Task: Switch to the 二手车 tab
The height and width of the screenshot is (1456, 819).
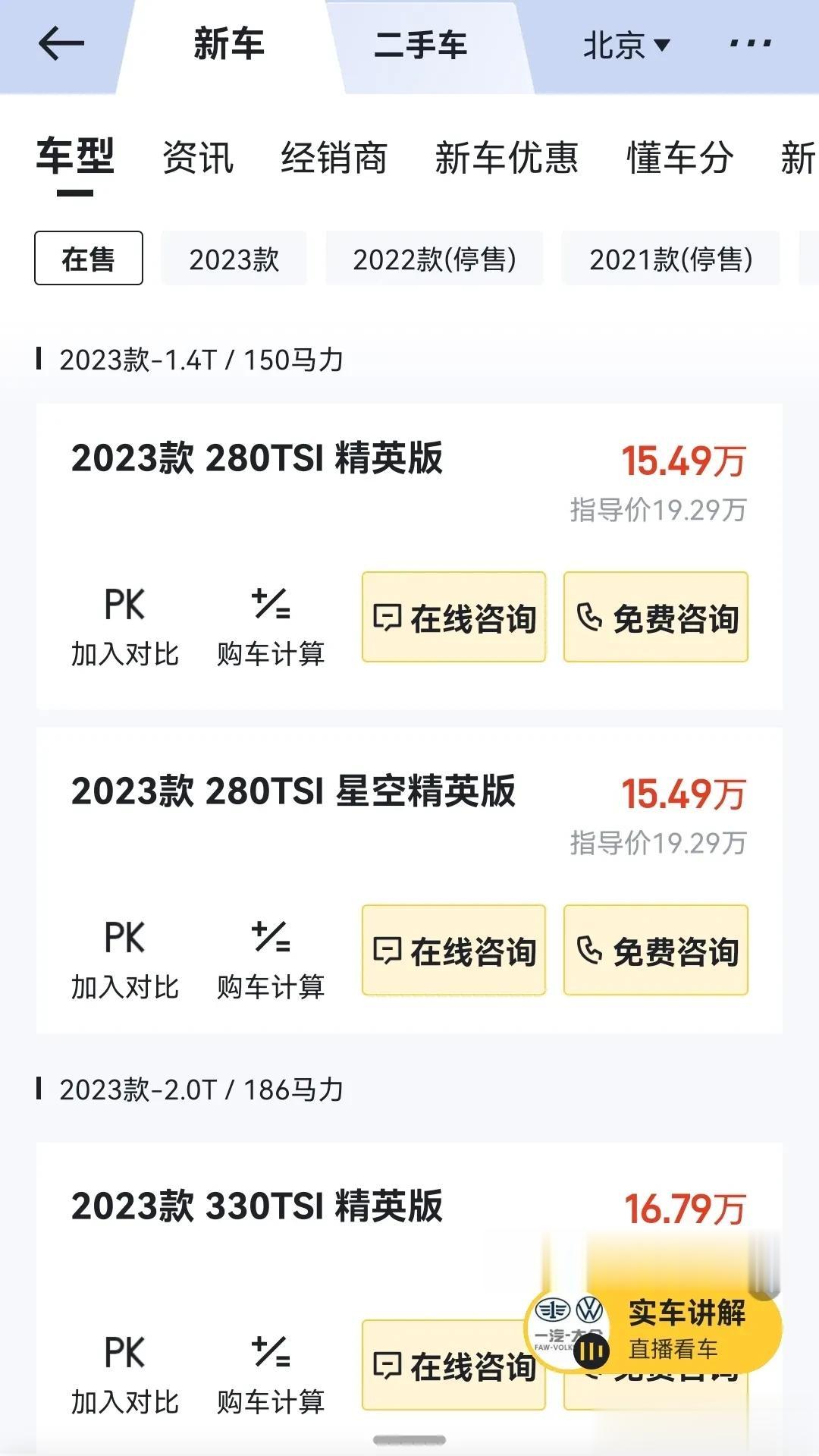Action: [421, 45]
